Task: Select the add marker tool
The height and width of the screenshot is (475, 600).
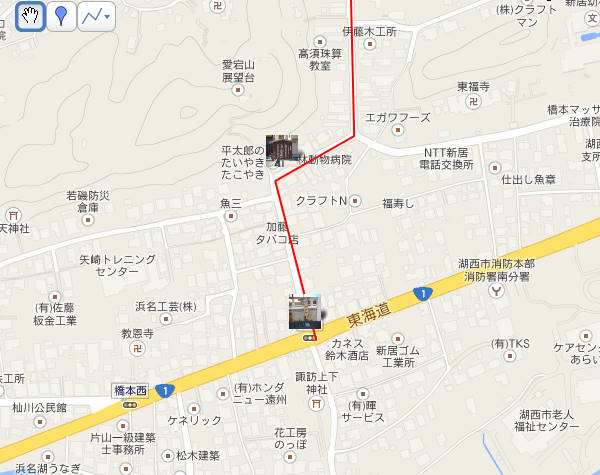Action: click(62, 16)
